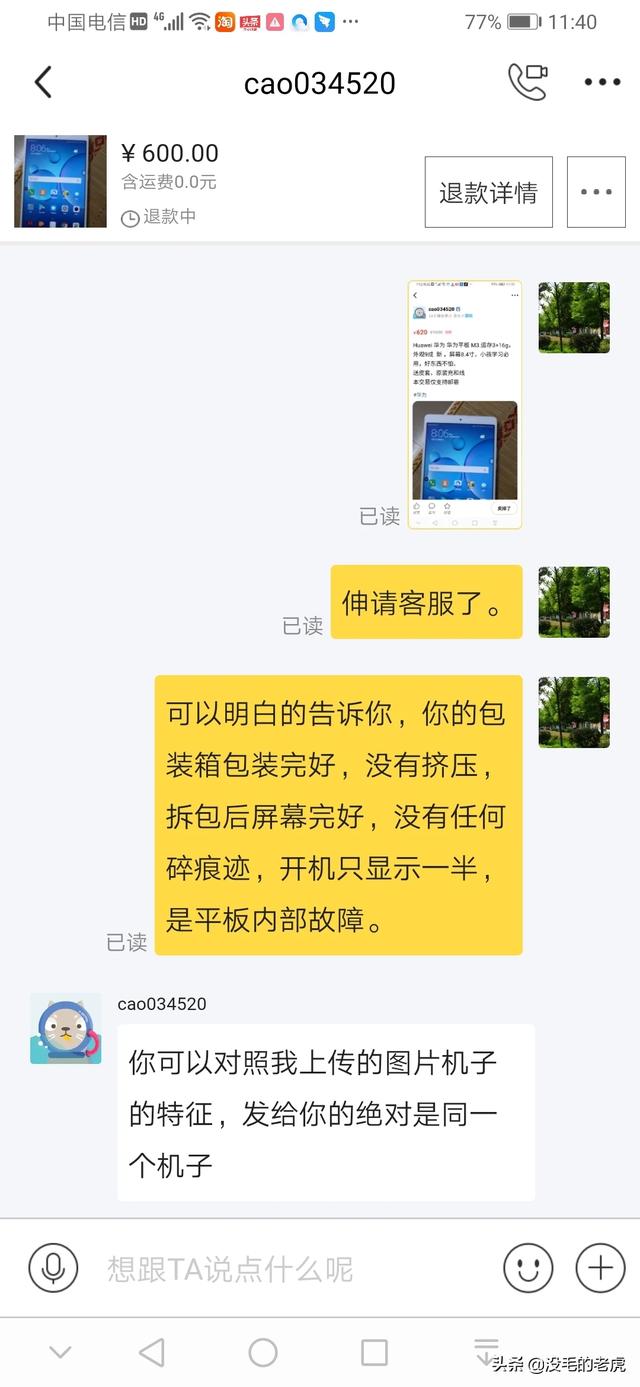Viewport: 640px width, 1387px height.
Task: Open the plus attachment menu
Action: 600,1269
